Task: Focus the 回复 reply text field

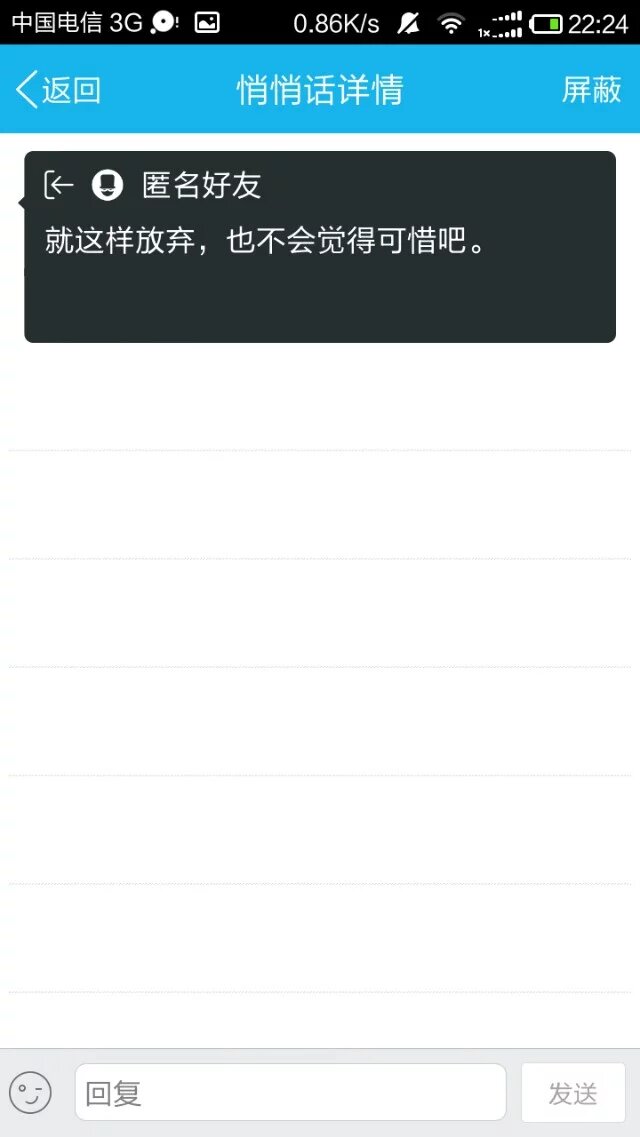Action: click(x=290, y=1092)
